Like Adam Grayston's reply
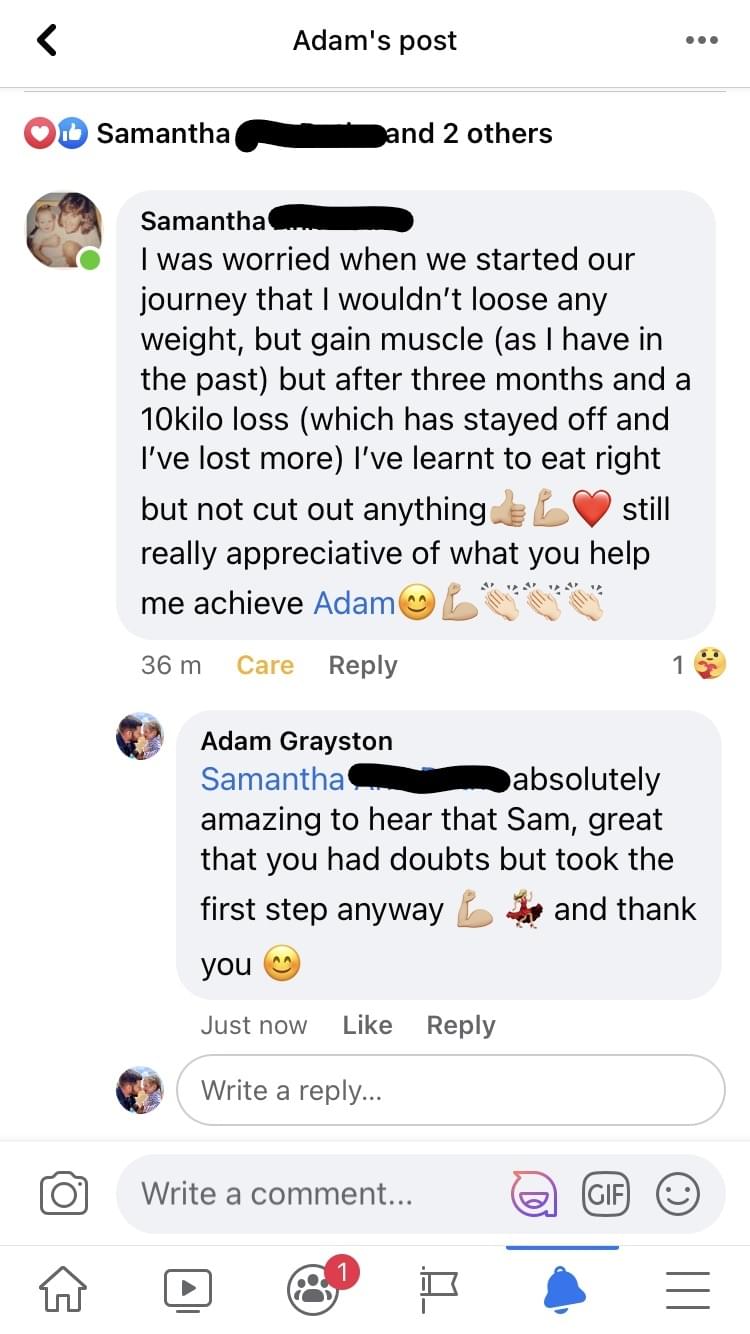 tap(367, 1025)
